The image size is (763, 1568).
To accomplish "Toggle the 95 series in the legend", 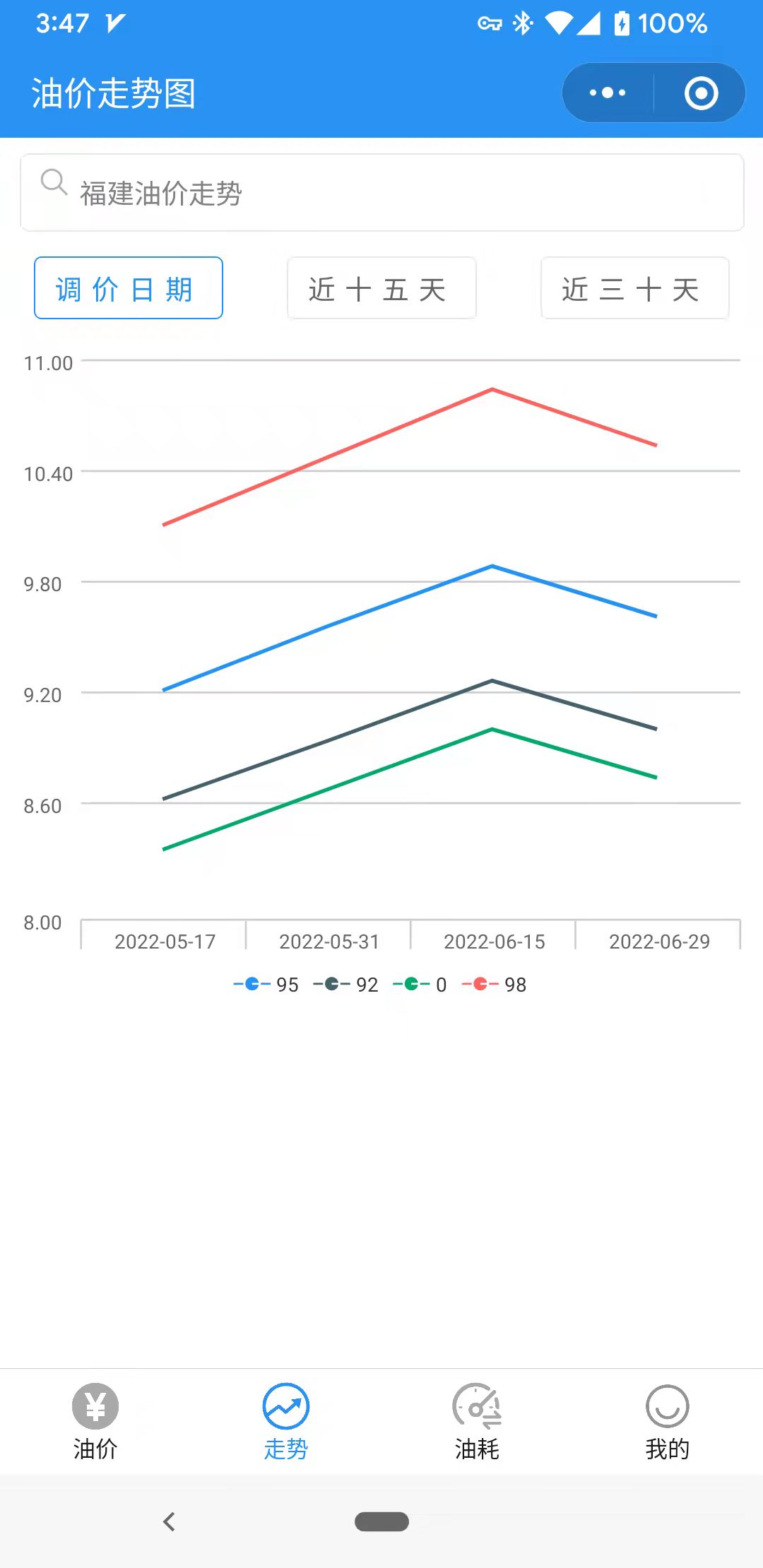I will [266, 984].
